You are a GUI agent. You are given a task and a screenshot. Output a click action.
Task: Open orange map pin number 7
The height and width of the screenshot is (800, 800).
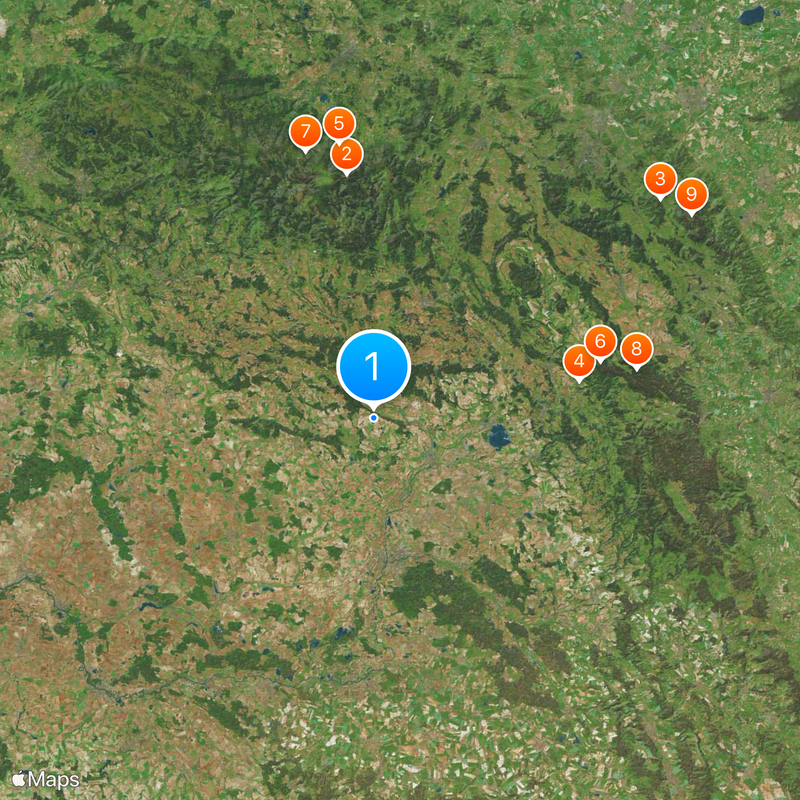click(305, 131)
